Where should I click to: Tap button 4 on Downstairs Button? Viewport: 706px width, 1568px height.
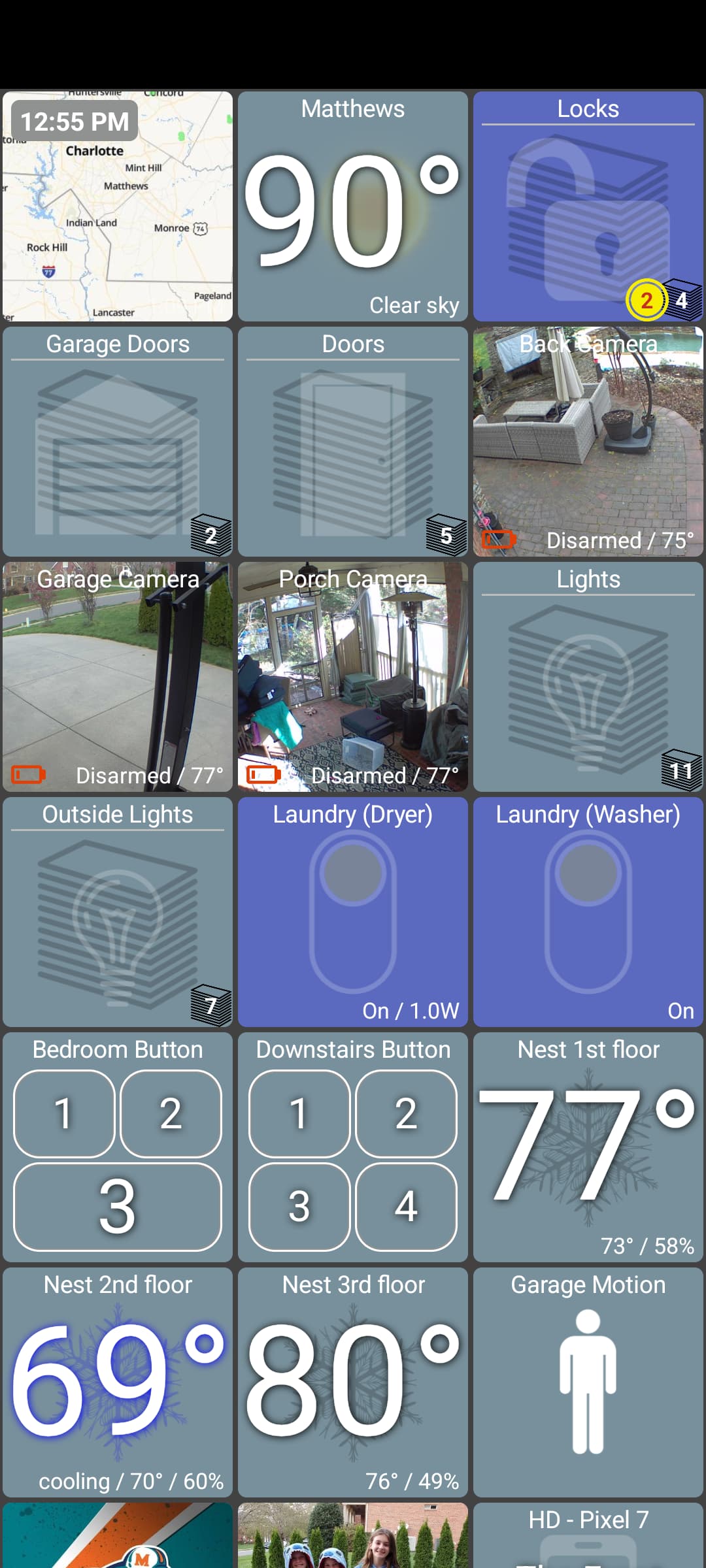point(406,1206)
